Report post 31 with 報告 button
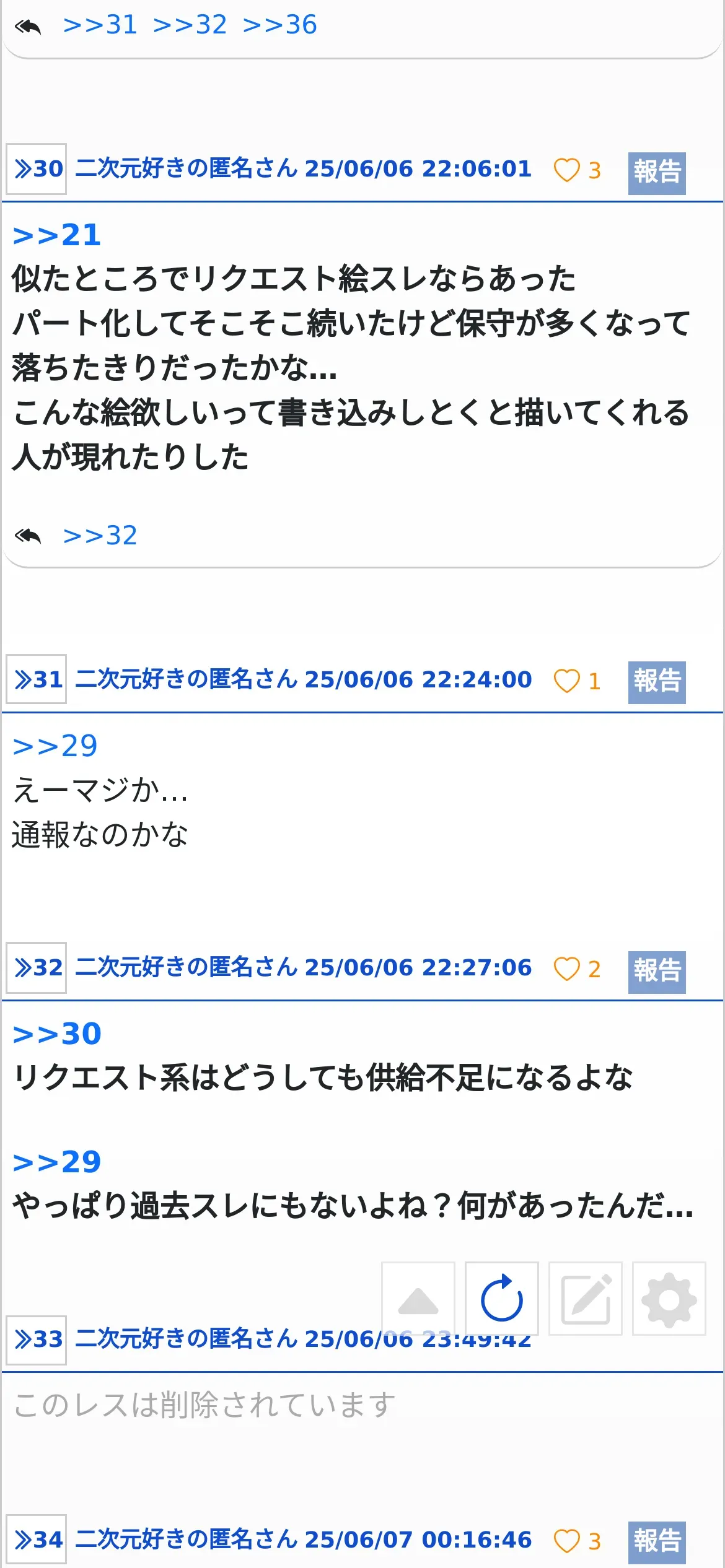The image size is (725, 1568). click(657, 682)
